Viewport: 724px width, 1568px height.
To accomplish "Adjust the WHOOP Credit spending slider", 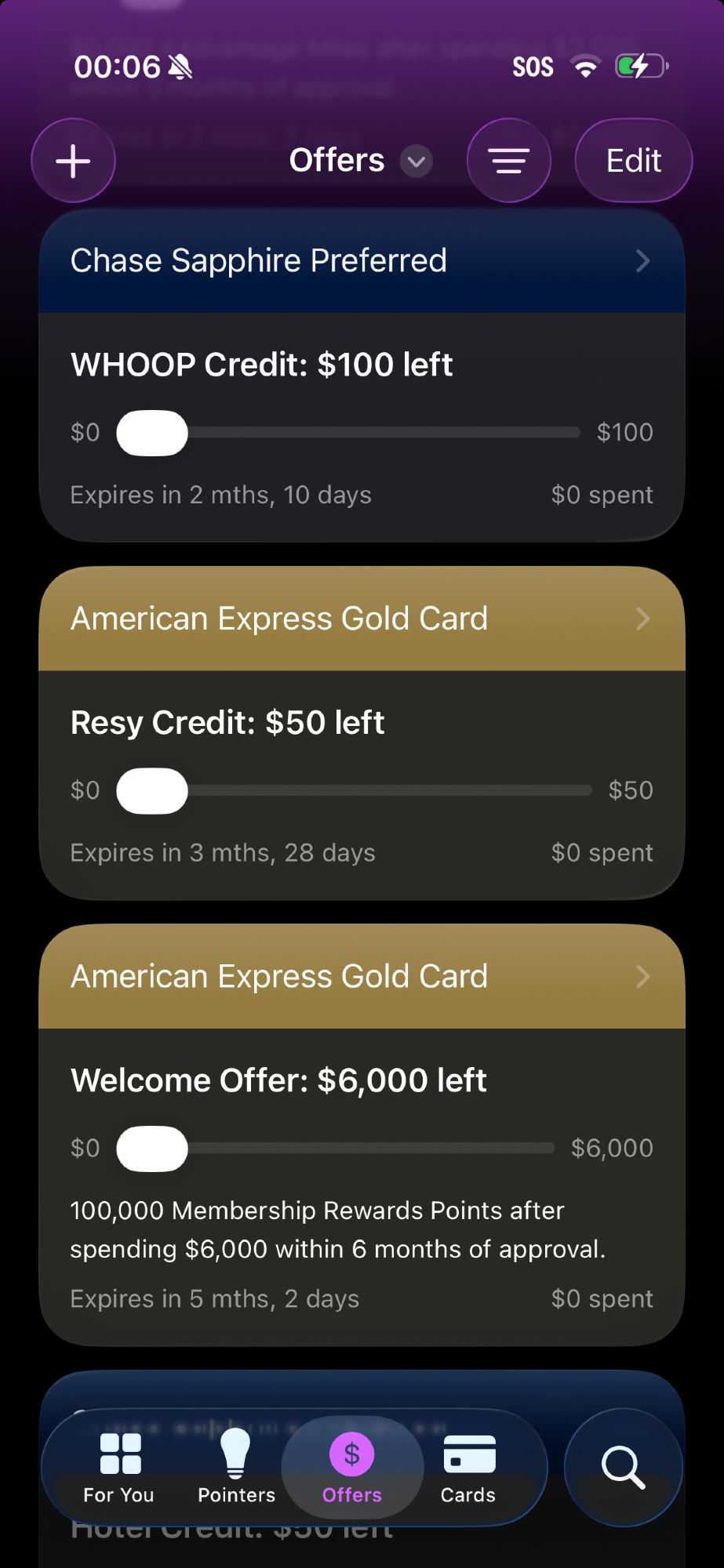I will coord(152,433).
